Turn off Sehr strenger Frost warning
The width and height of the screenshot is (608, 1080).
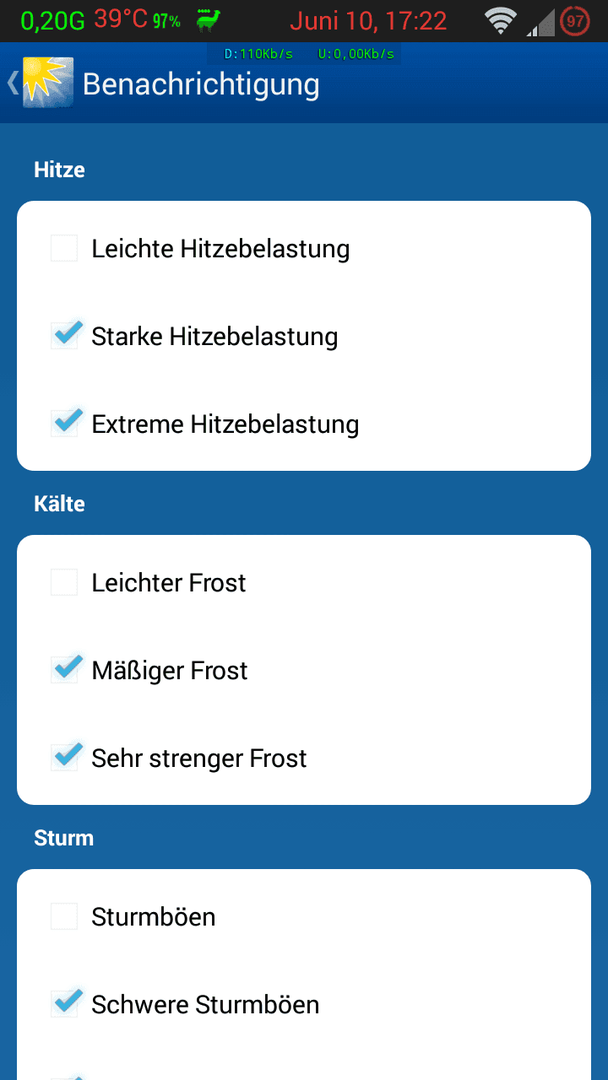point(65,758)
